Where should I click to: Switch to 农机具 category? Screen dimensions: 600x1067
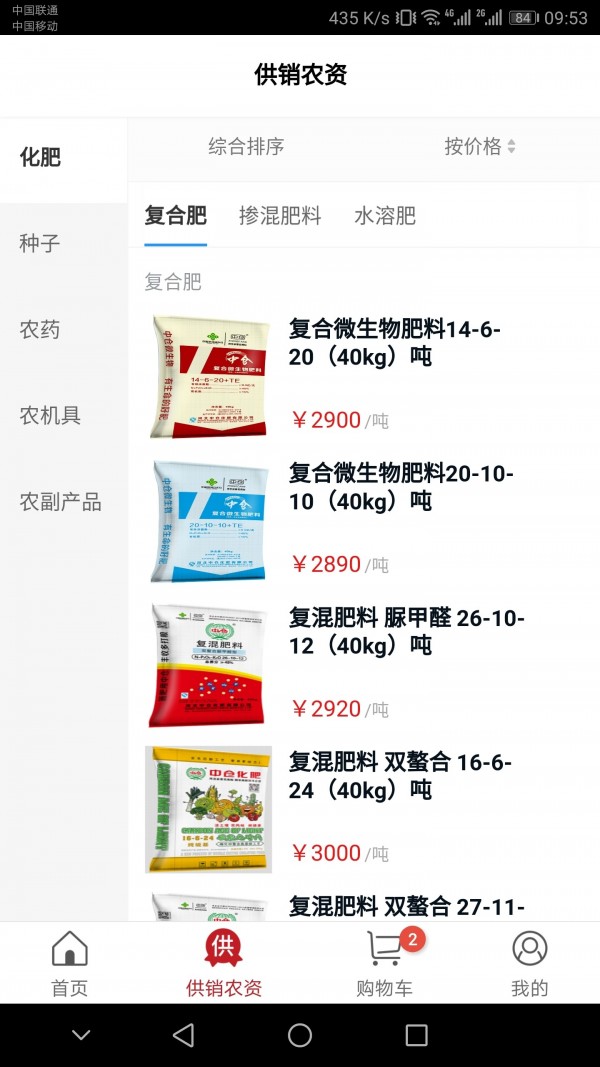[x=50, y=415]
